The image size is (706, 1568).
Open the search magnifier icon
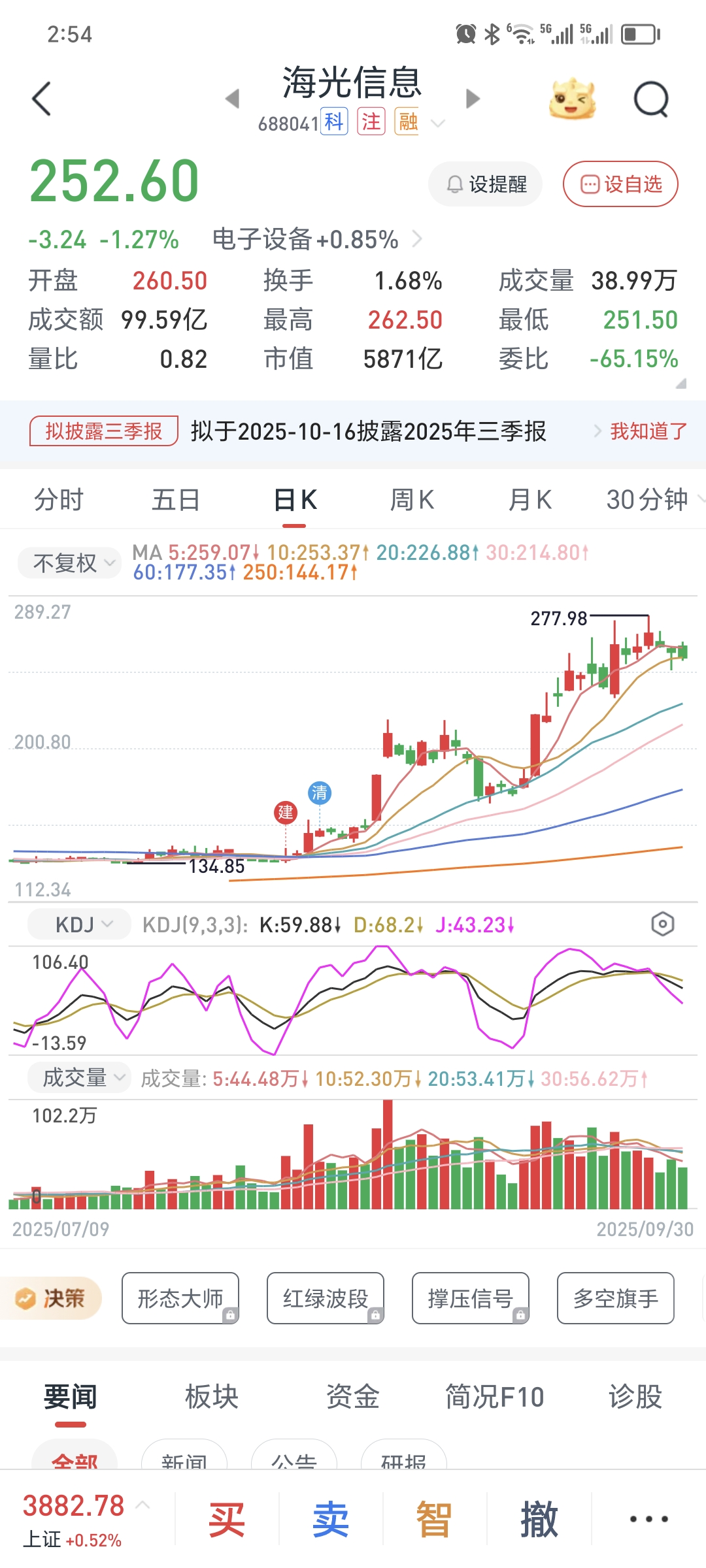651,100
